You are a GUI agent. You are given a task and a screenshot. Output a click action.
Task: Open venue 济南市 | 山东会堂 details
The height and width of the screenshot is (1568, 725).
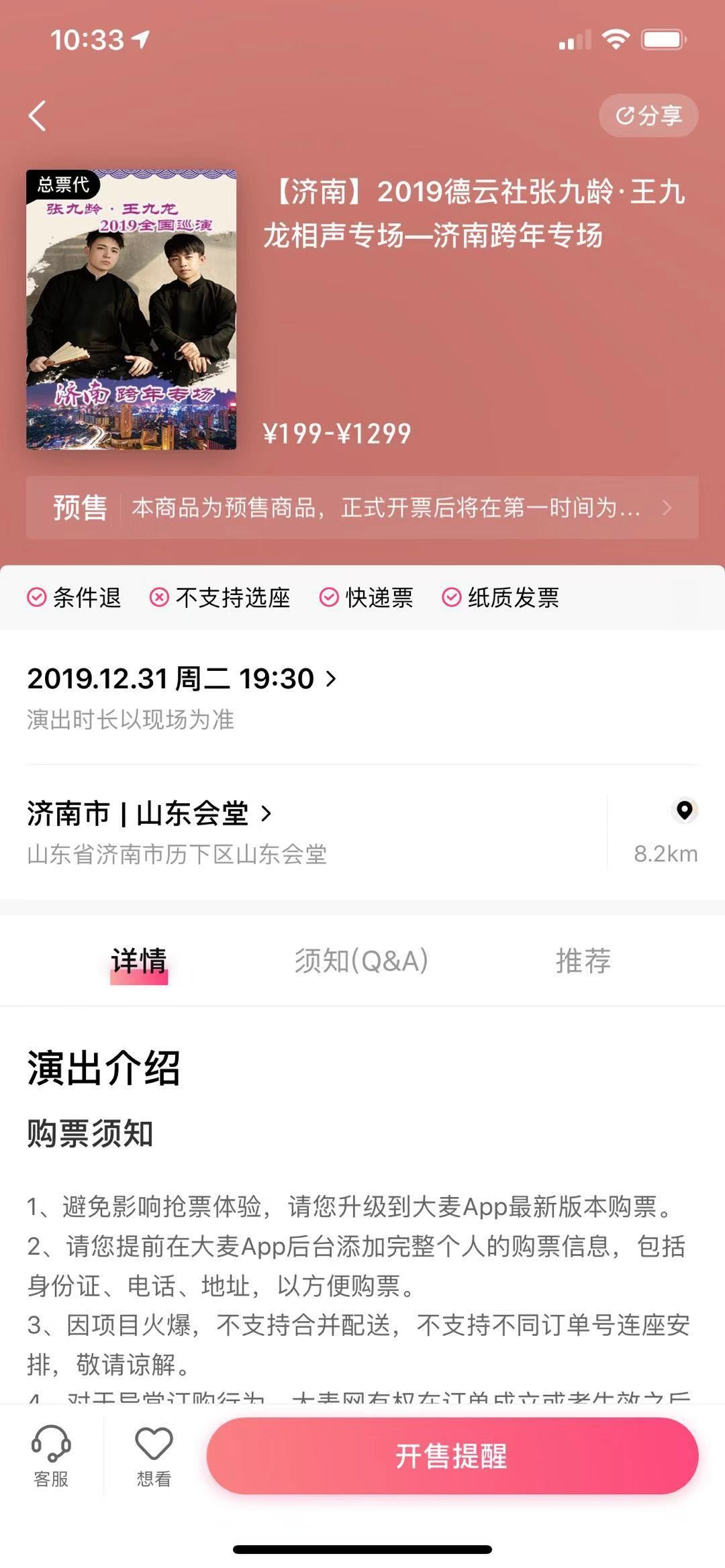(149, 814)
